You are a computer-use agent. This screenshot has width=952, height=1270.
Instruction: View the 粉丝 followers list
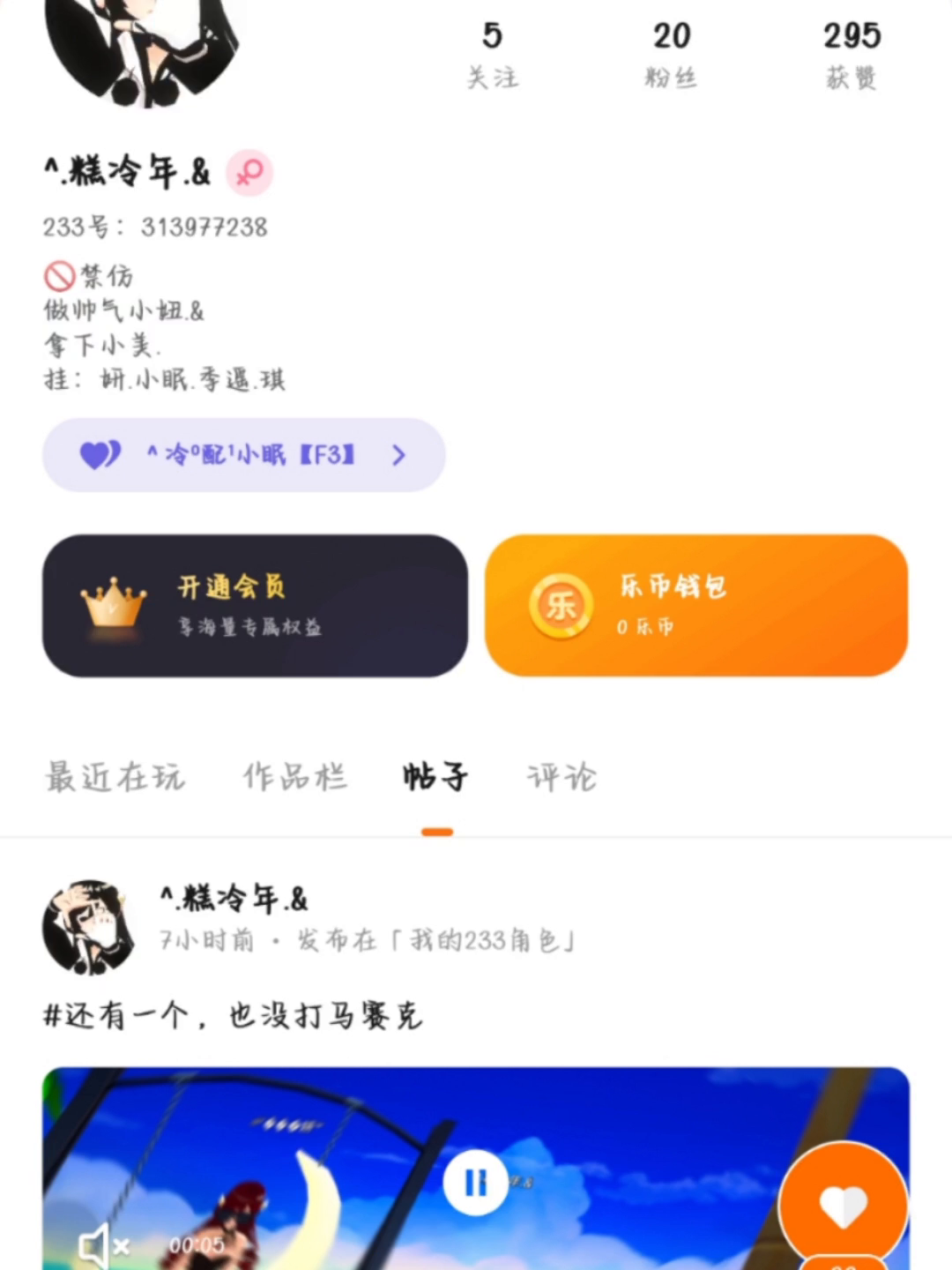[x=671, y=55]
